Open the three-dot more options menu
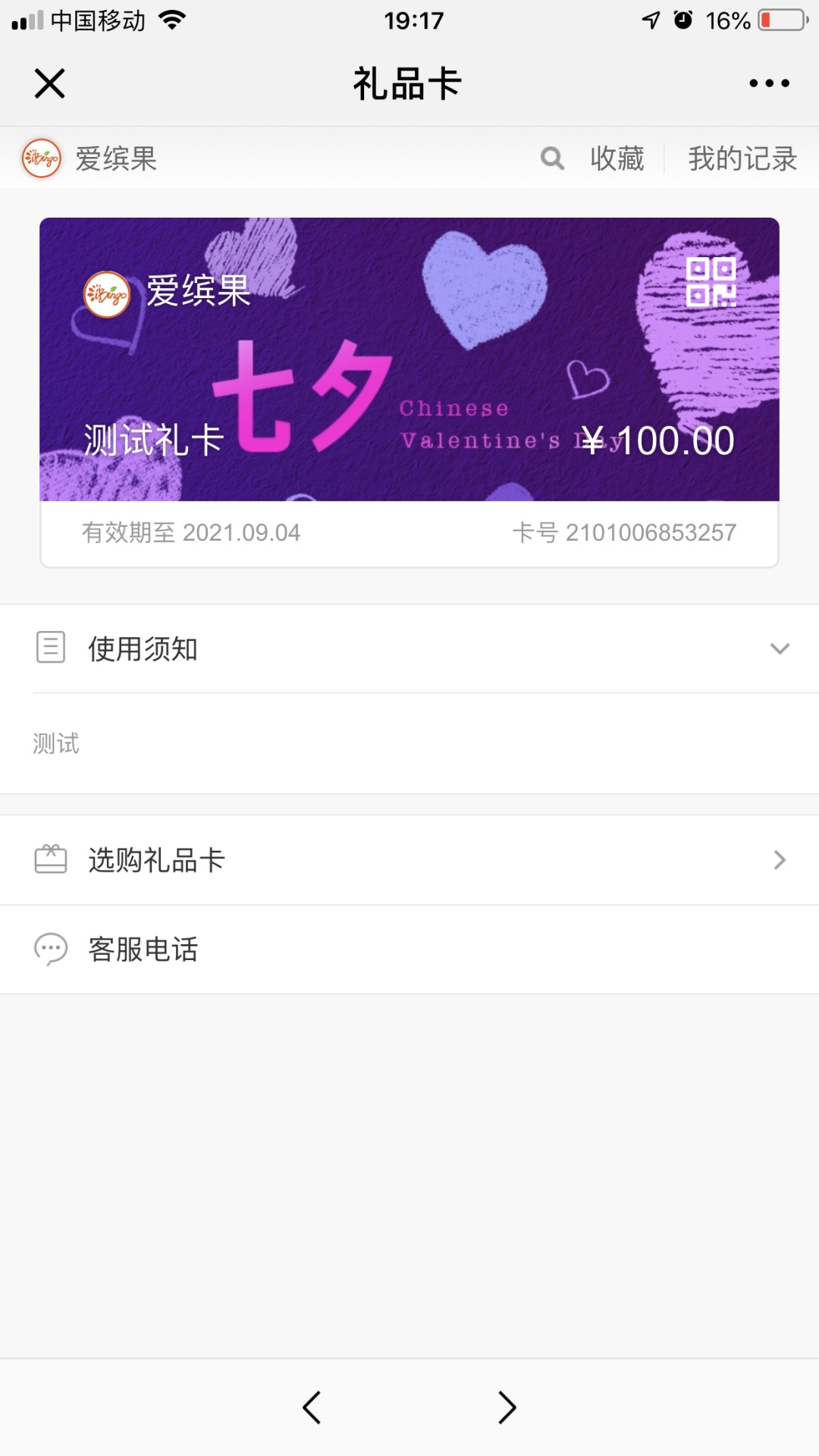819x1456 pixels. pos(769,83)
